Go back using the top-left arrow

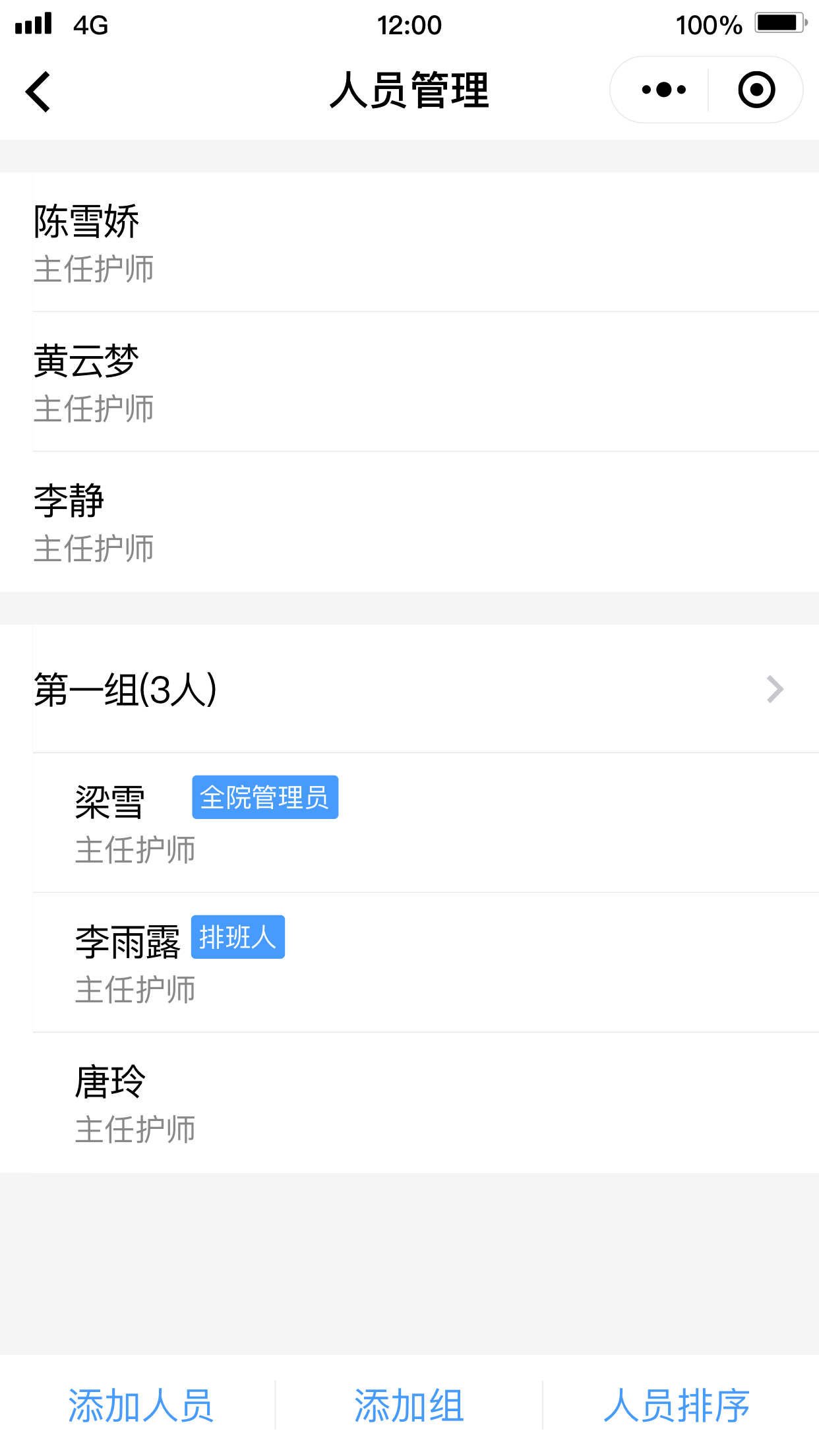(38, 91)
